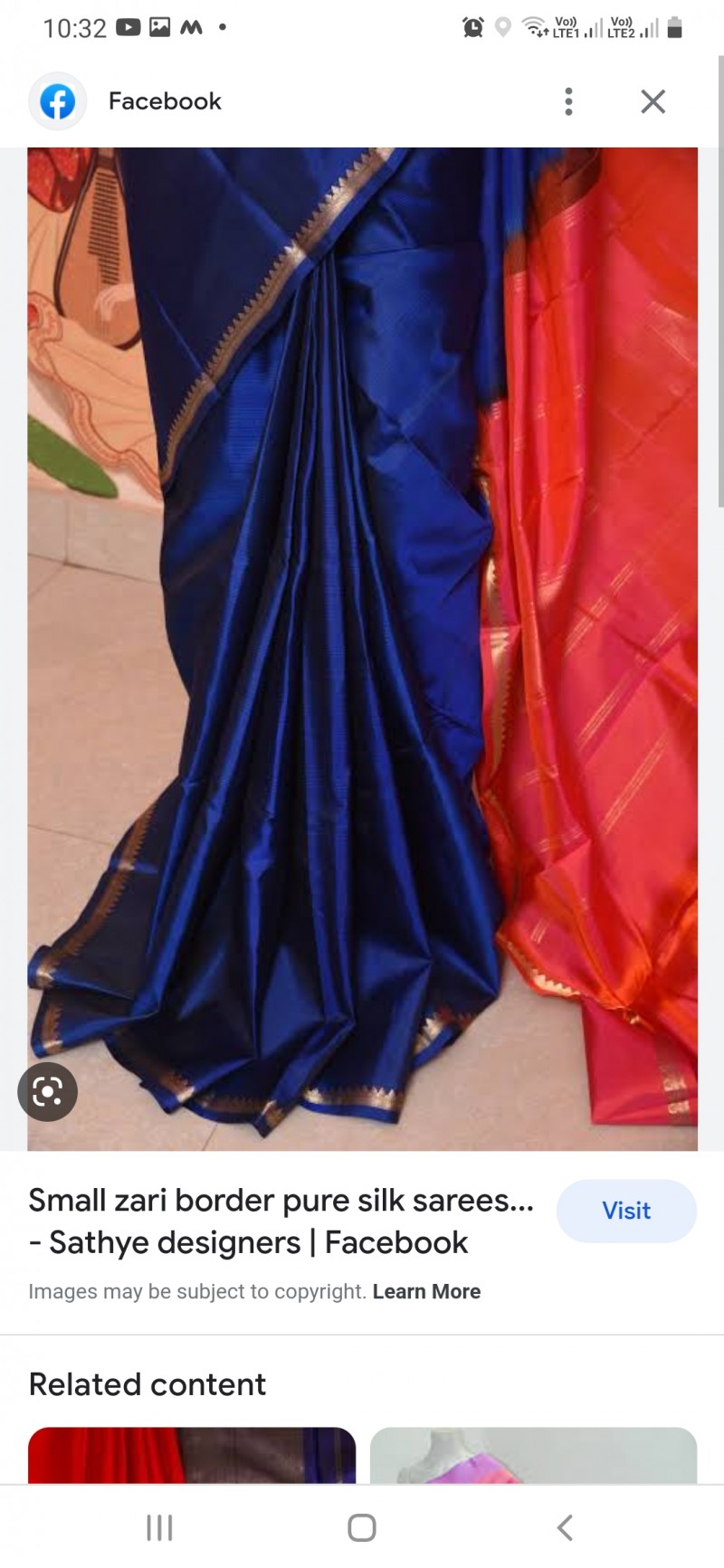Go back using the system back button
The height and width of the screenshot is (1568, 724).
tap(565, 1528)
